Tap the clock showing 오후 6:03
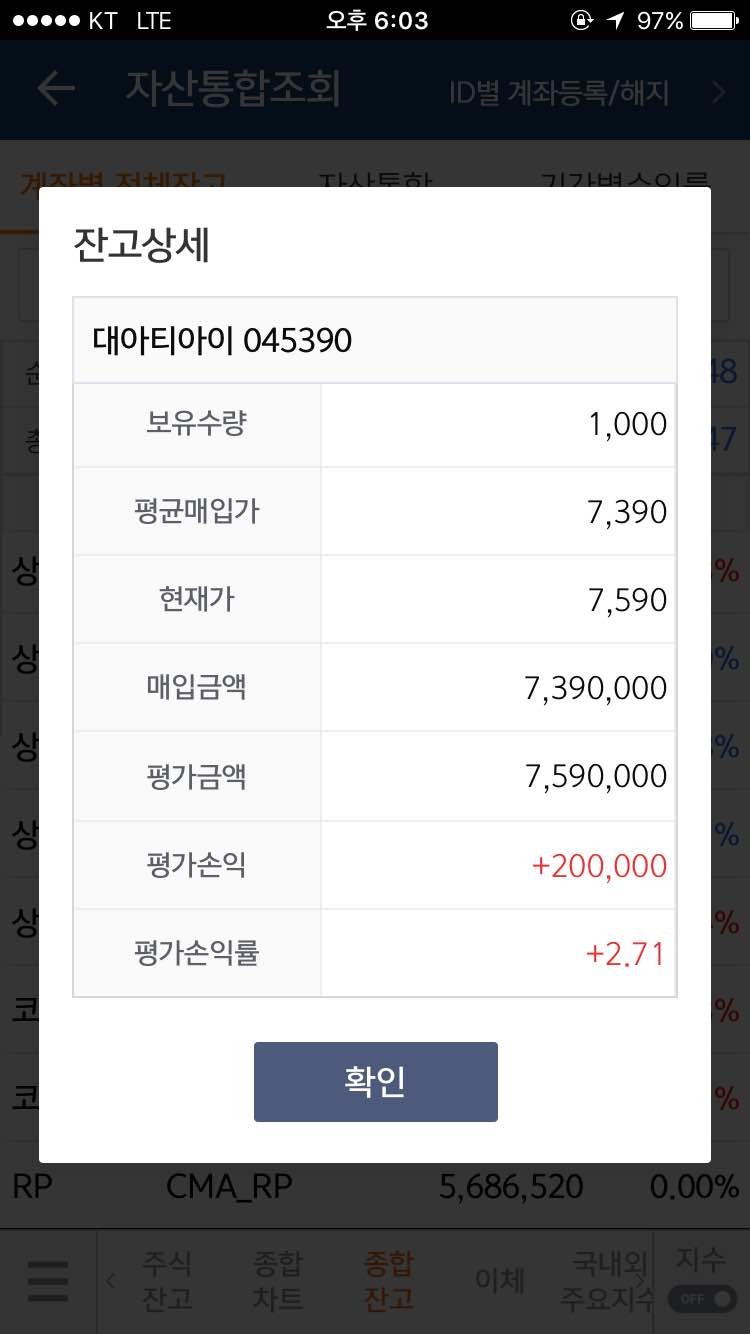750x1334 pixels. click(375, 20)
